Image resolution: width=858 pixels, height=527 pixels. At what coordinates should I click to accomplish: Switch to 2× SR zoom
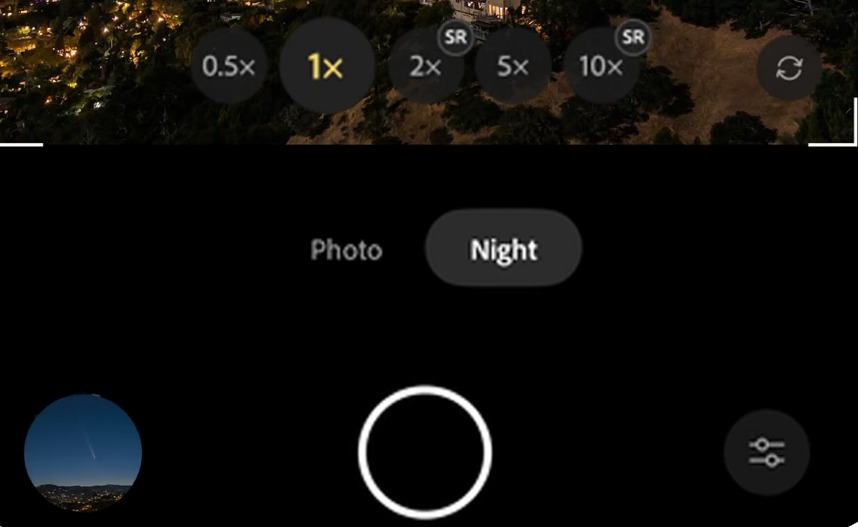click(426, 67)
